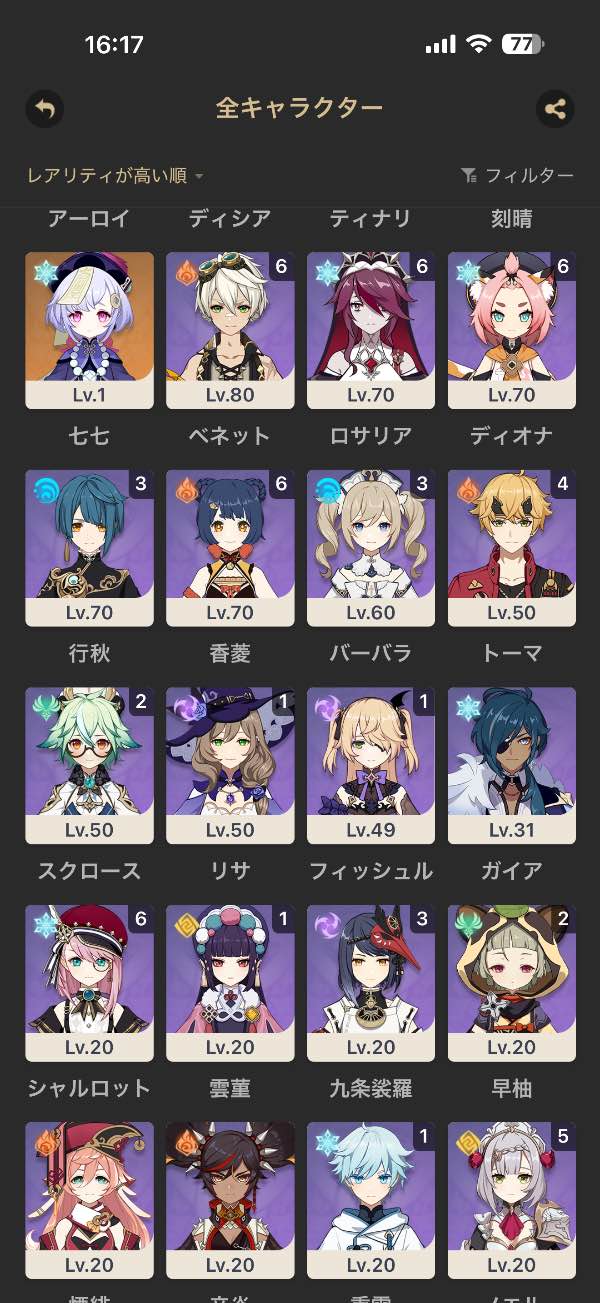
Task: Share the all characters list
Action: 555,108
